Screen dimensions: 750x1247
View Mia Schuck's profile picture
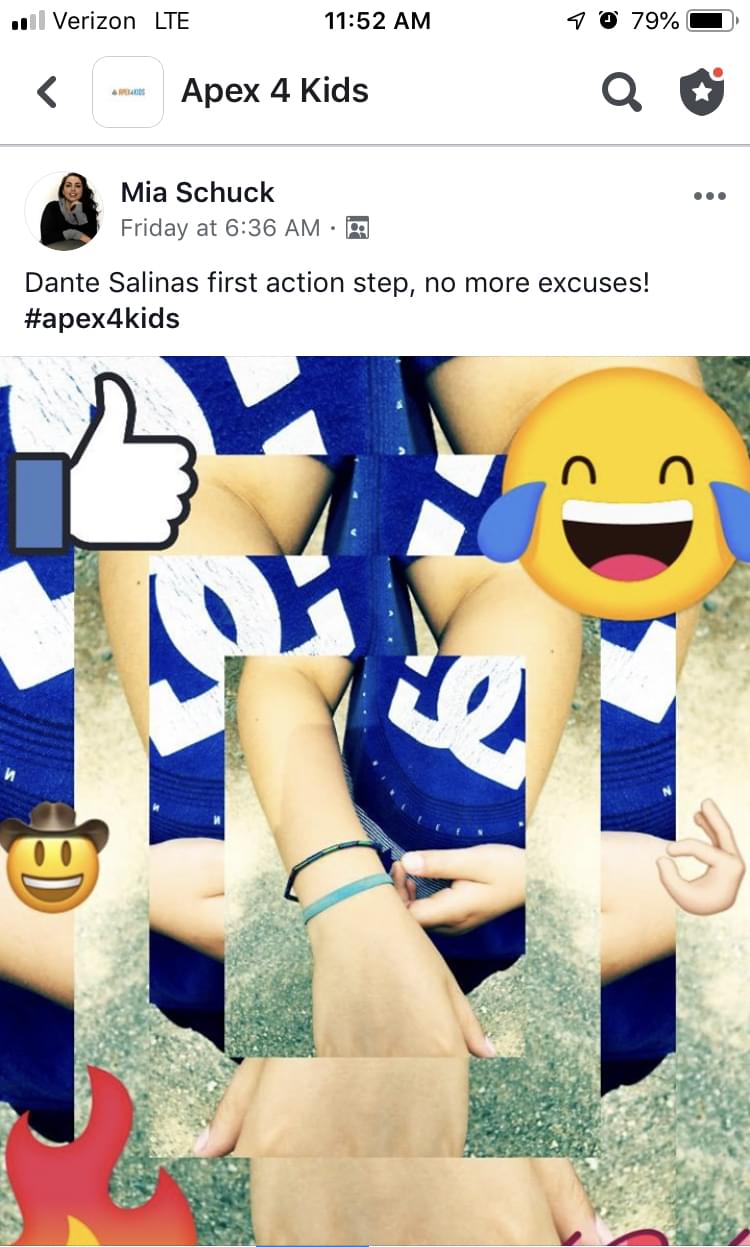(x=62, y=210)
